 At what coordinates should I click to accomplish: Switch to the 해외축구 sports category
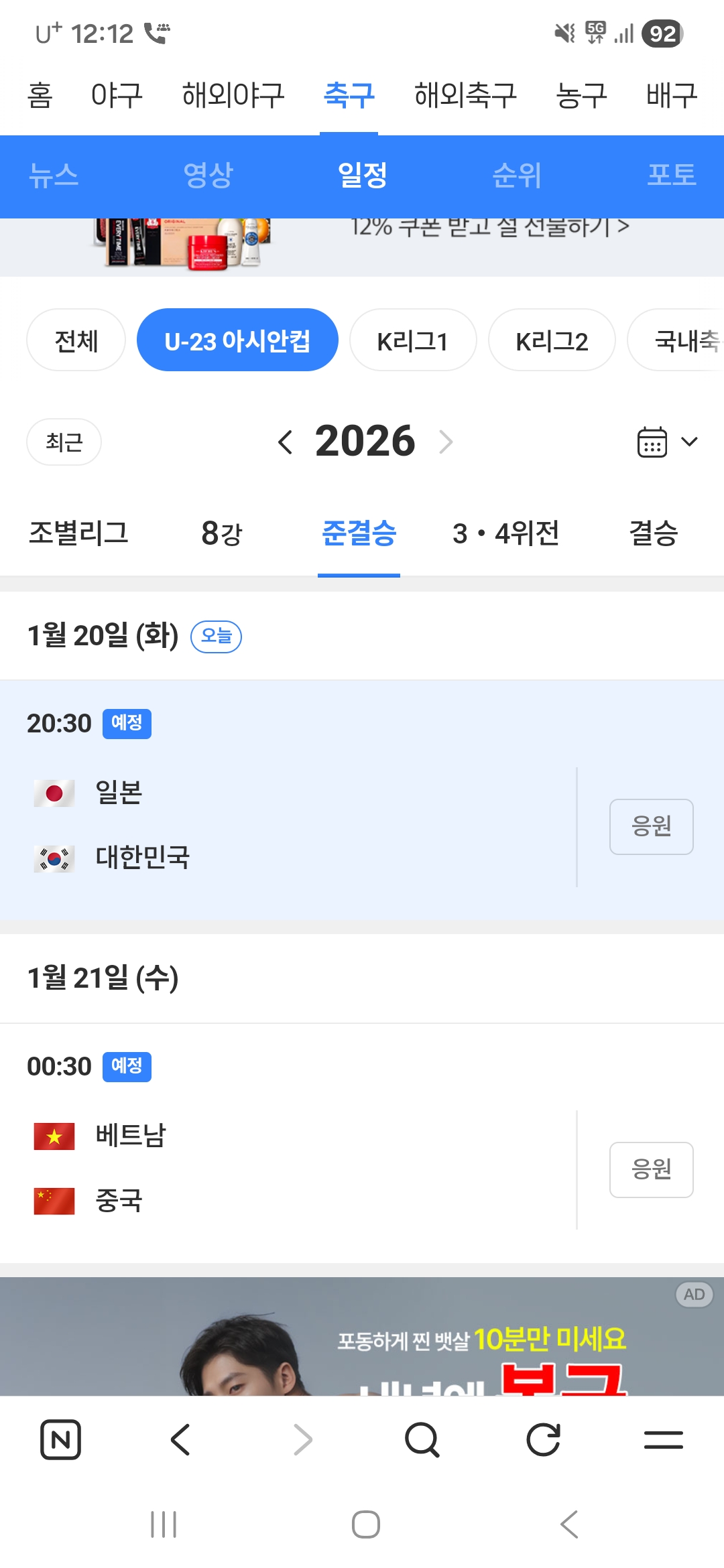pyautogui.click(x=465, y=95)
